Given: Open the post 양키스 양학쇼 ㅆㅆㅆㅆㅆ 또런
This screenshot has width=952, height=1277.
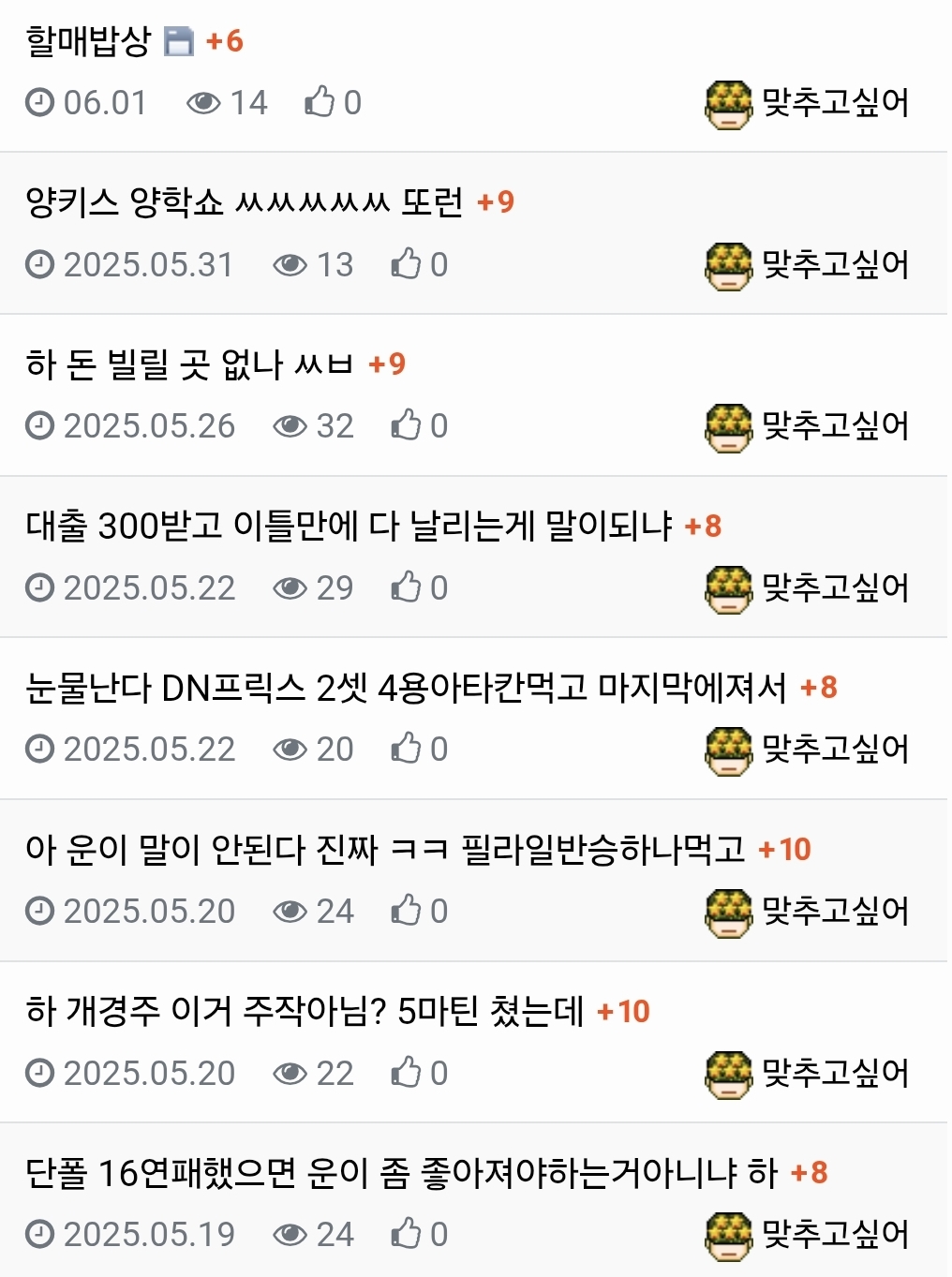Looking at the screenshot, I should [244, 202].
